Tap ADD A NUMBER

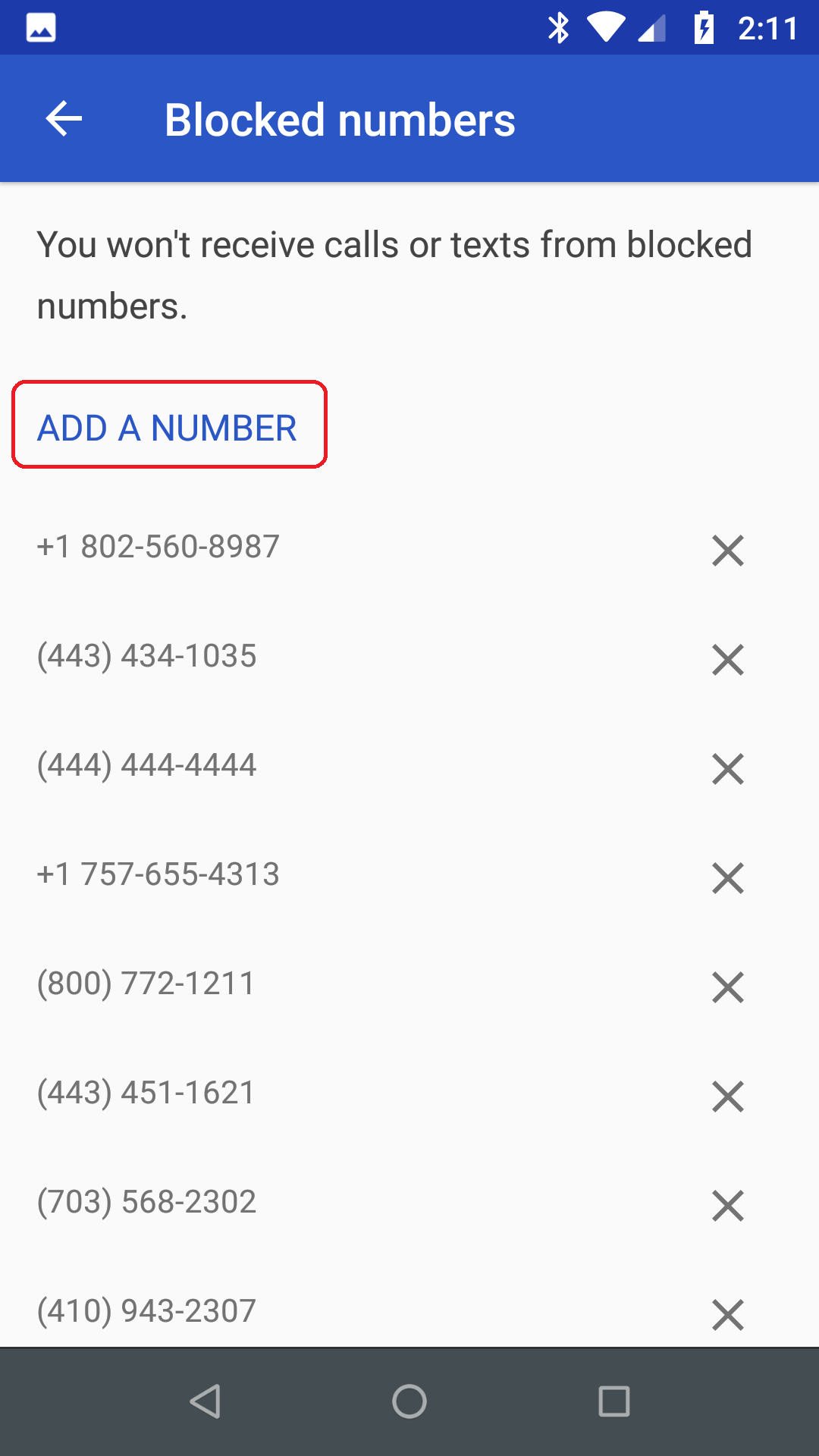point(168,428)
